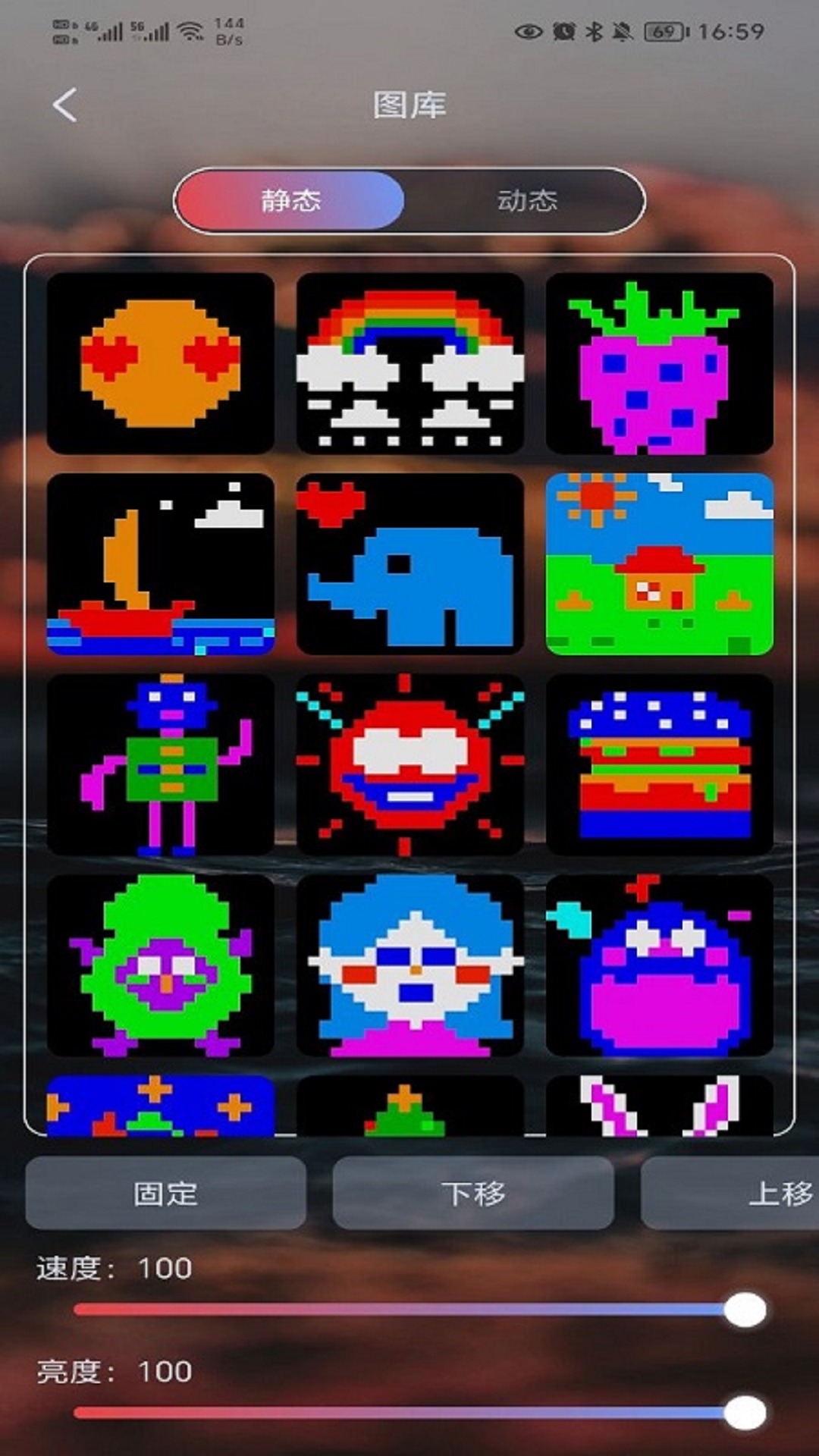This screenshot has width=819, height=1456.
Task: Pick the pink strawberry pixel art
Action: [659, 363]
